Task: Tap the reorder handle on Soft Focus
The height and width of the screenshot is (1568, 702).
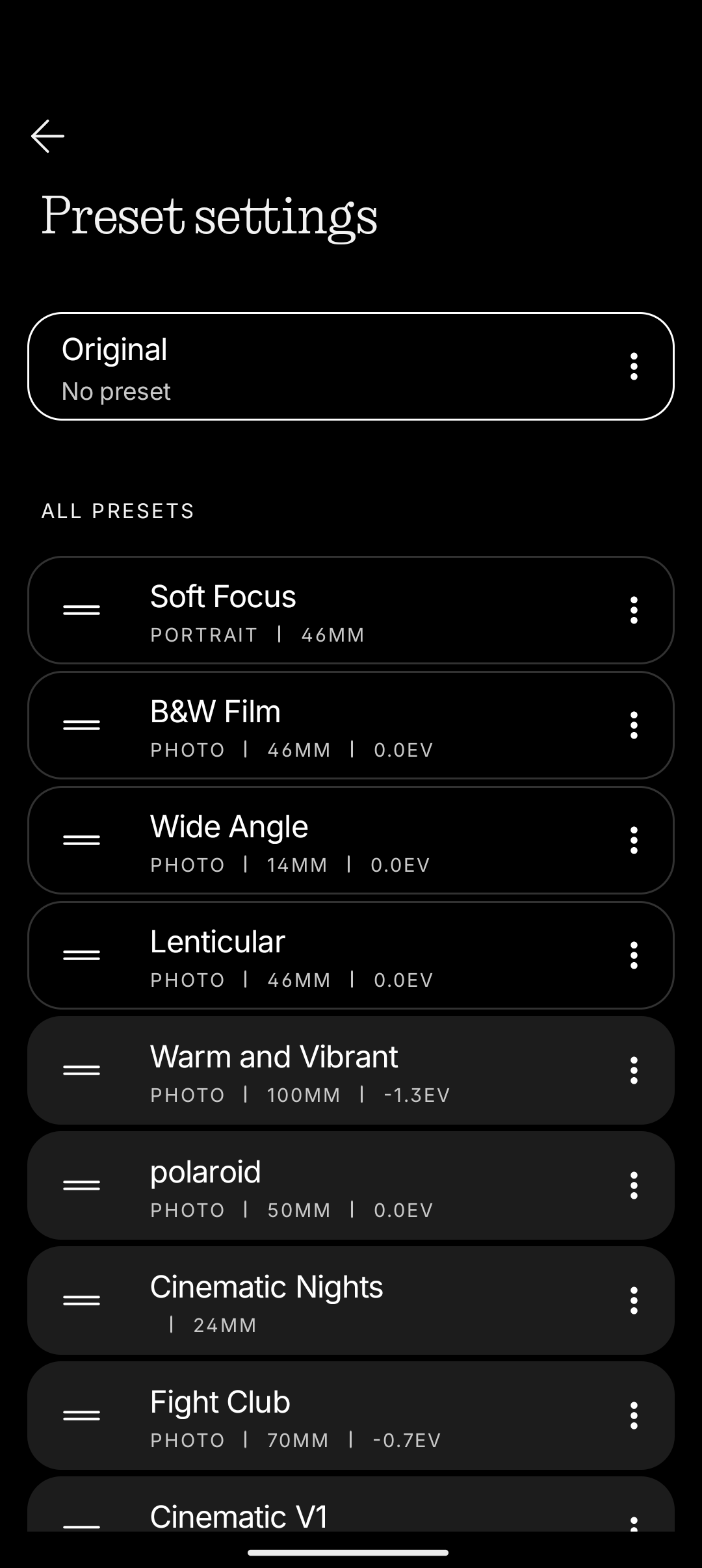Action: tap(81, 610)
